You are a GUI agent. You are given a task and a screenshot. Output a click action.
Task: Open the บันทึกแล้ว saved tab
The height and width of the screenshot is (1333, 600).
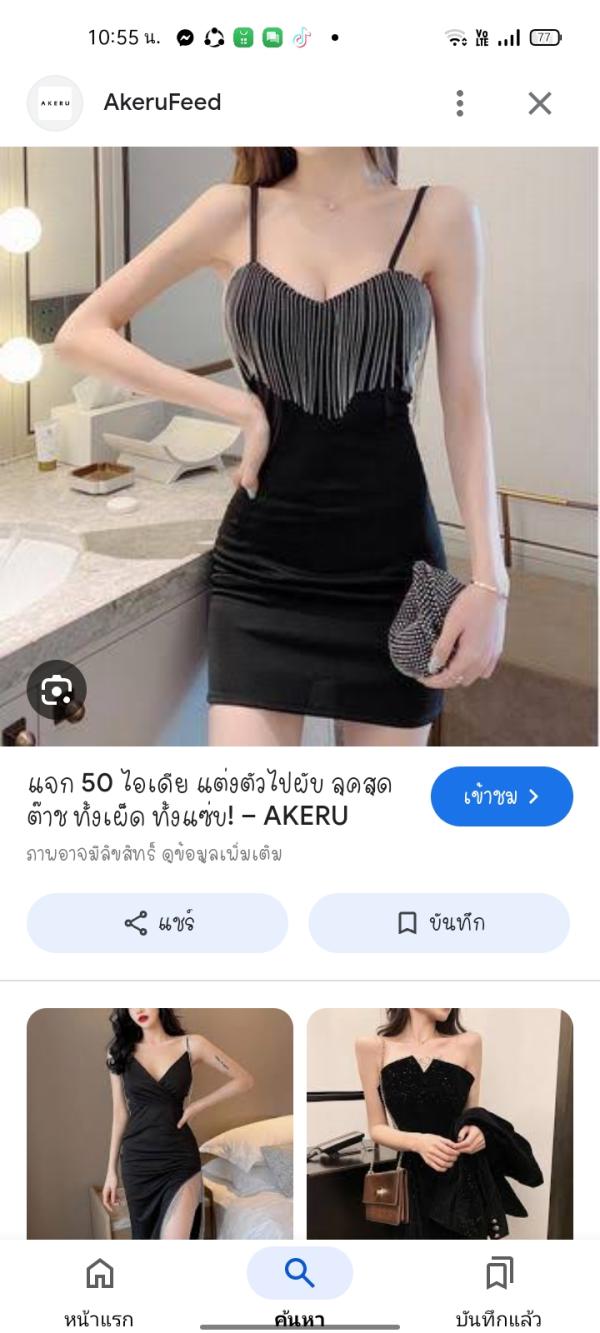498,1288
